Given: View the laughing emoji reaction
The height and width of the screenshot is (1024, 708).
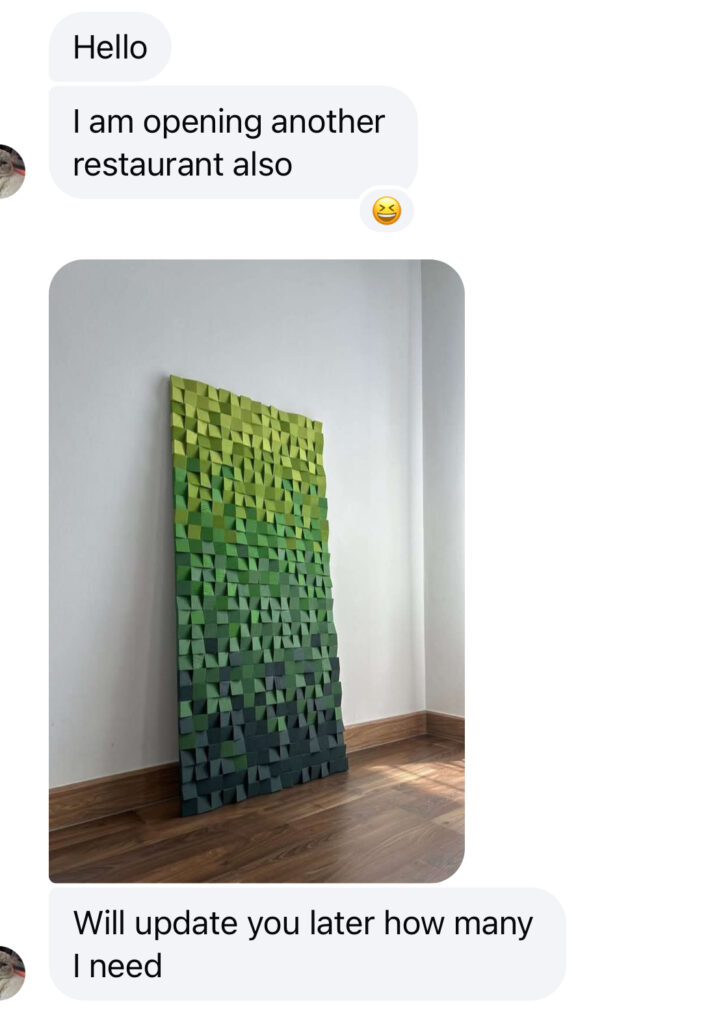Looking at the screenshot, I should (386, 211).
